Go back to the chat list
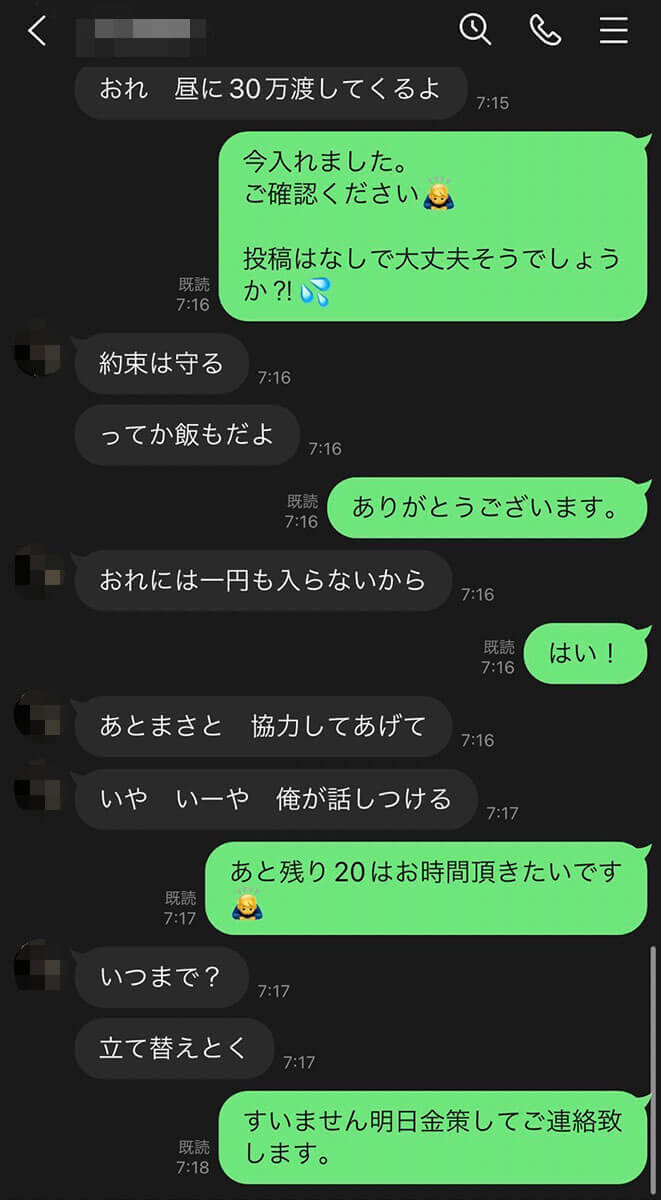This screenshot has width=661, height=1200. [x=37, y=31]
